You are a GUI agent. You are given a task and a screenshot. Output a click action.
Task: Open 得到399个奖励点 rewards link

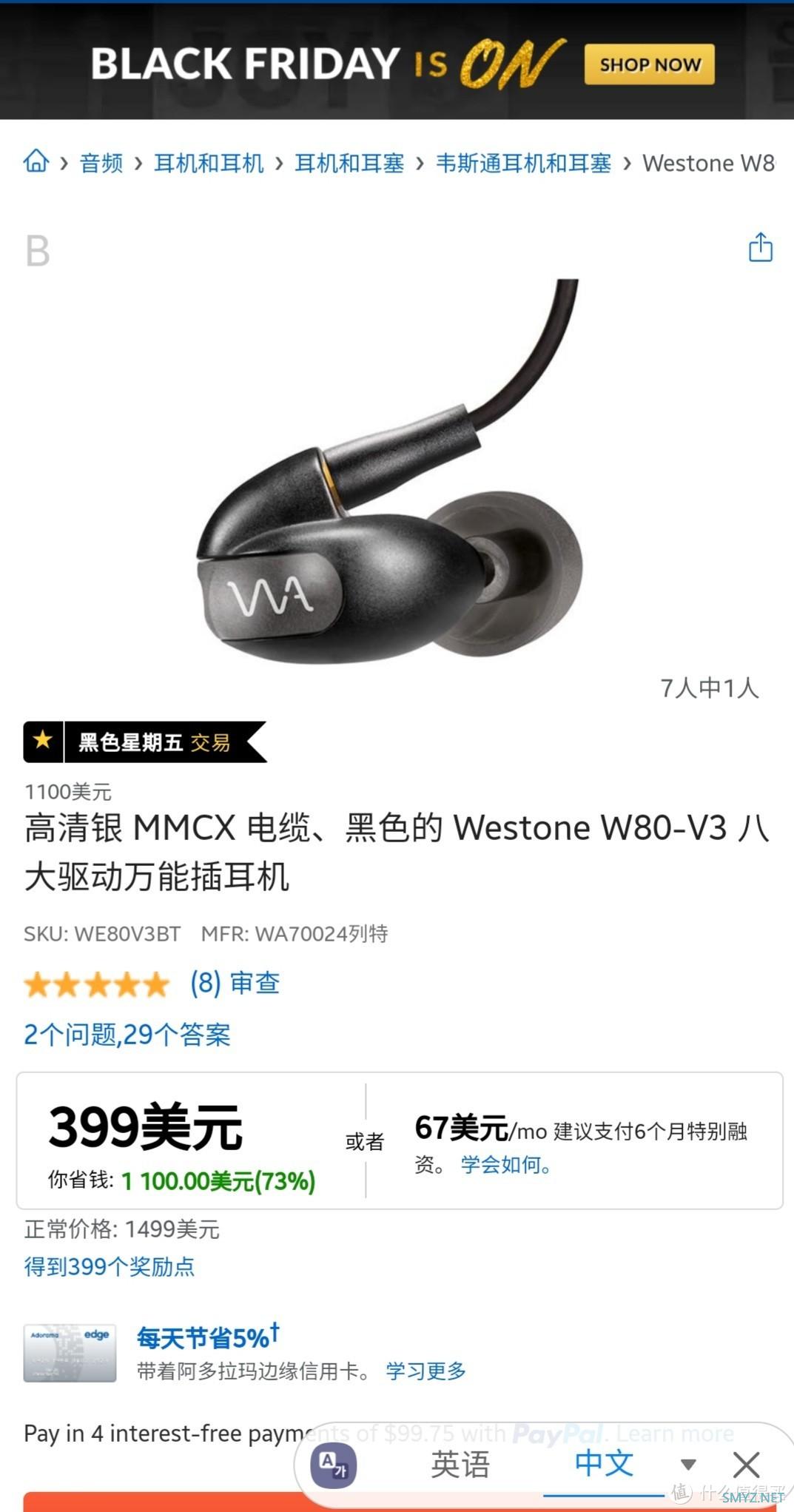[x=110, y=1266]
